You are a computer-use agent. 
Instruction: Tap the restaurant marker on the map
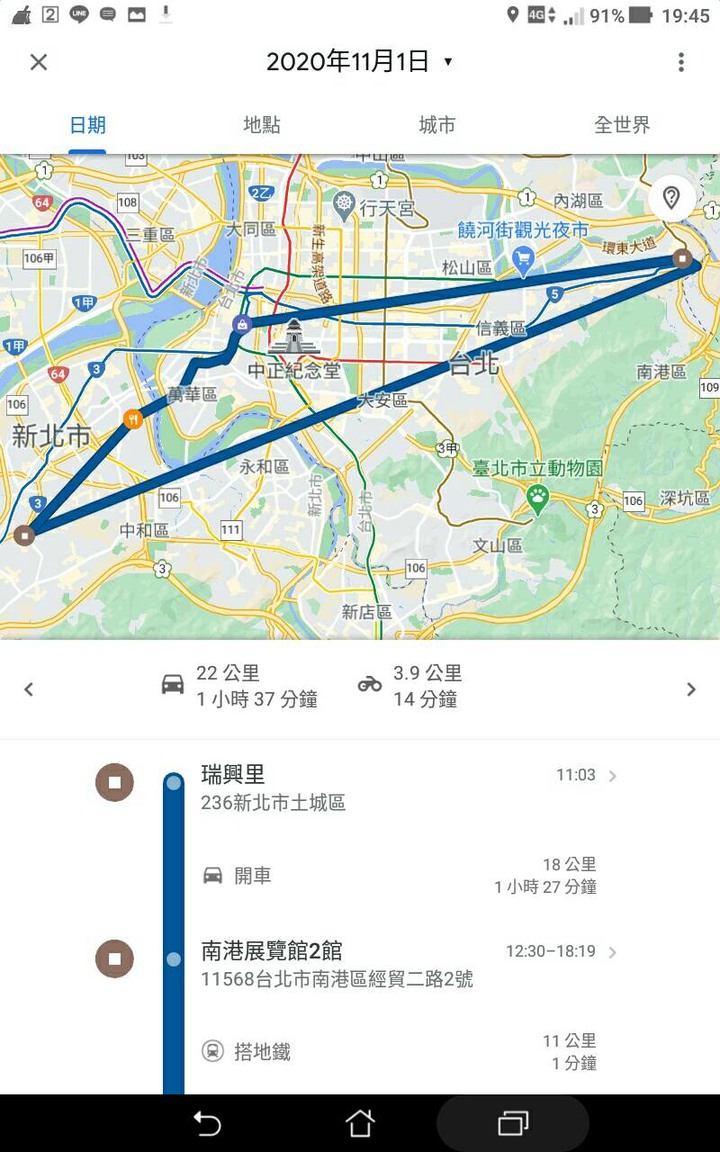[x=132, y=419]
